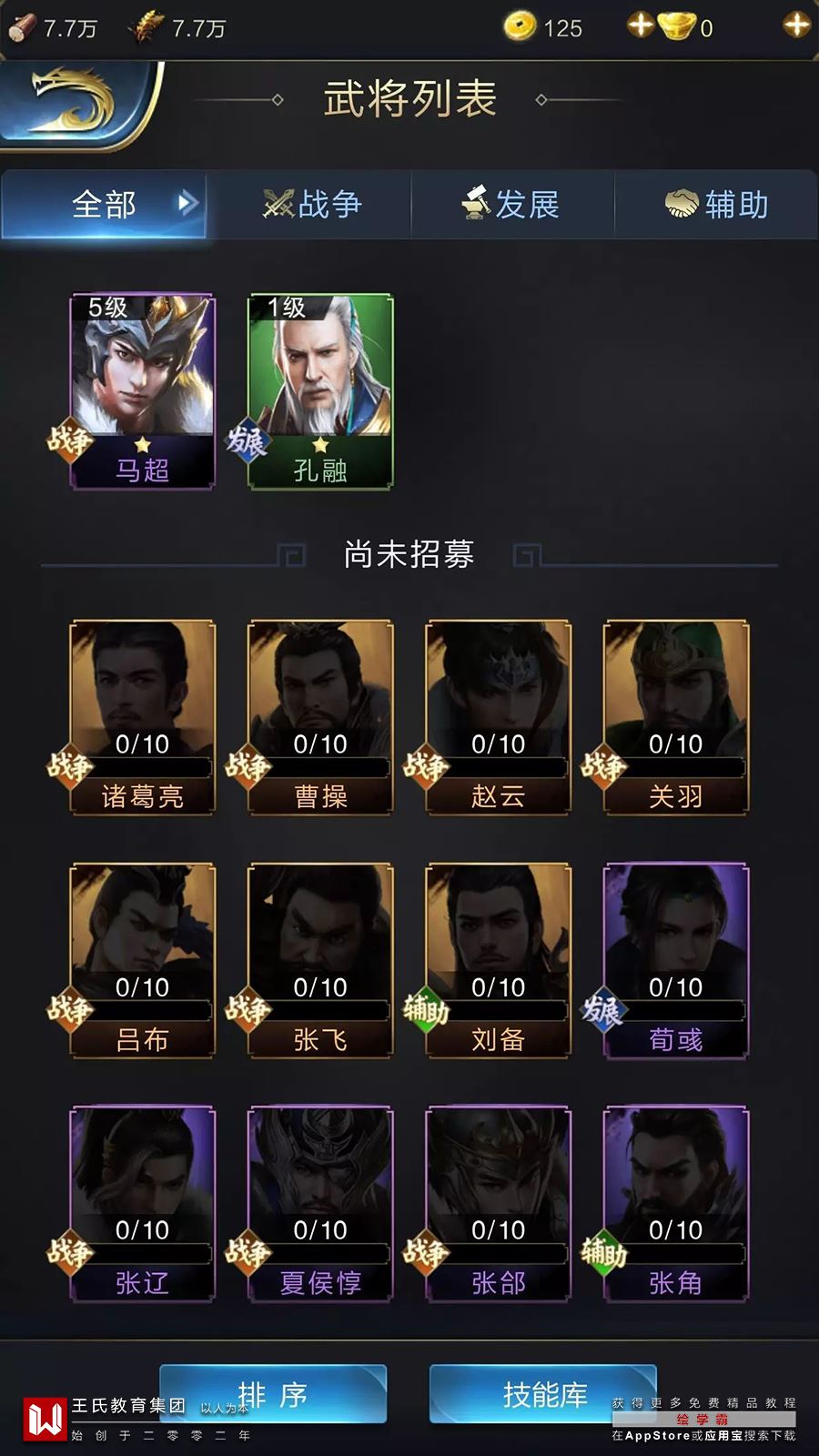Open the 技能库 skill library
Viewport: 819px width, 1456px height.
click(543, 1393)
